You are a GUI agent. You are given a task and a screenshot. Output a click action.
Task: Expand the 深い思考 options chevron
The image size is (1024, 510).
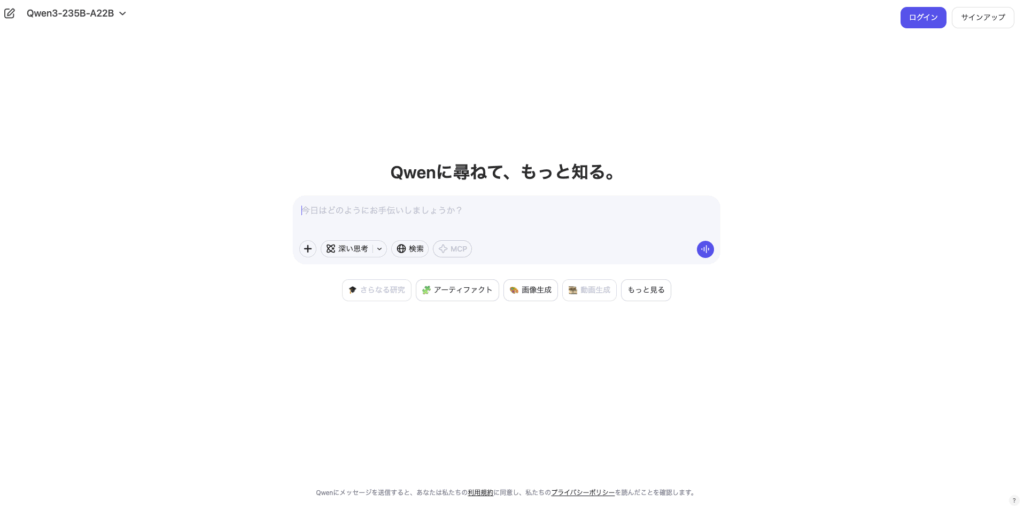(x=379, y=249)
